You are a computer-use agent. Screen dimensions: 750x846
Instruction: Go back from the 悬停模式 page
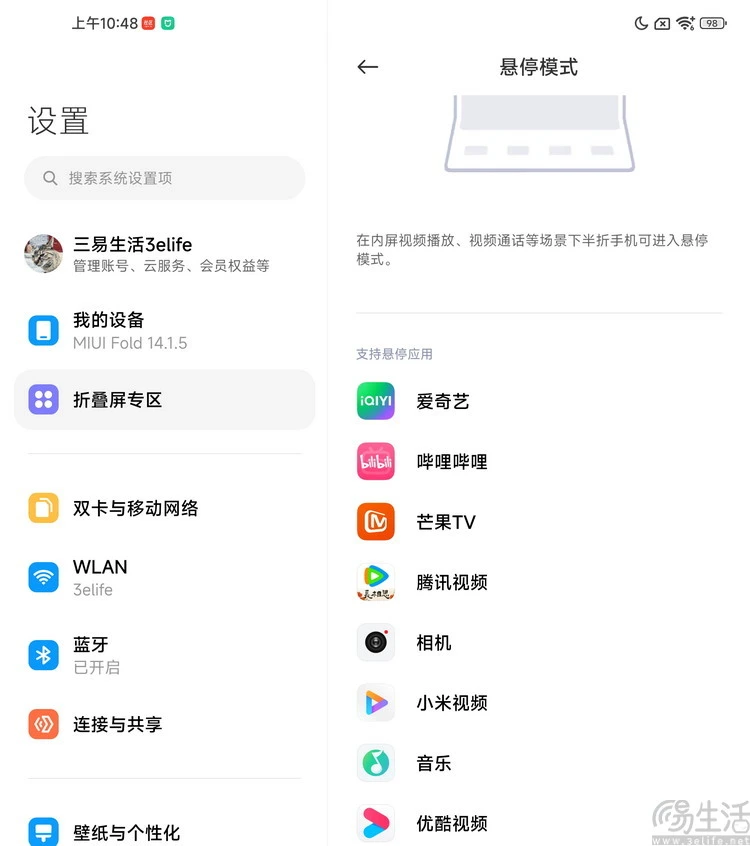(368, 67)
